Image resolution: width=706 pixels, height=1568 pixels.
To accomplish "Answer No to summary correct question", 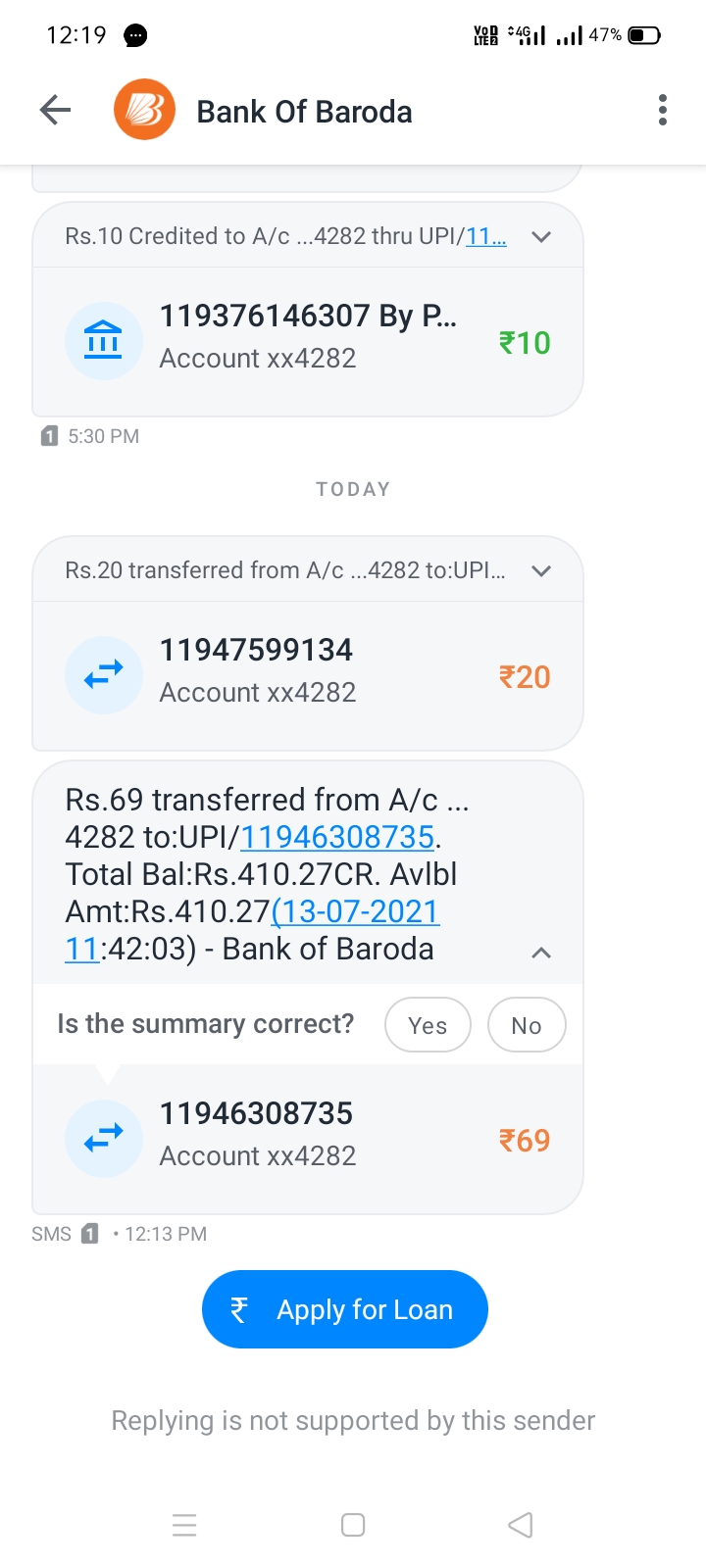I will [x=527, y=1025].
